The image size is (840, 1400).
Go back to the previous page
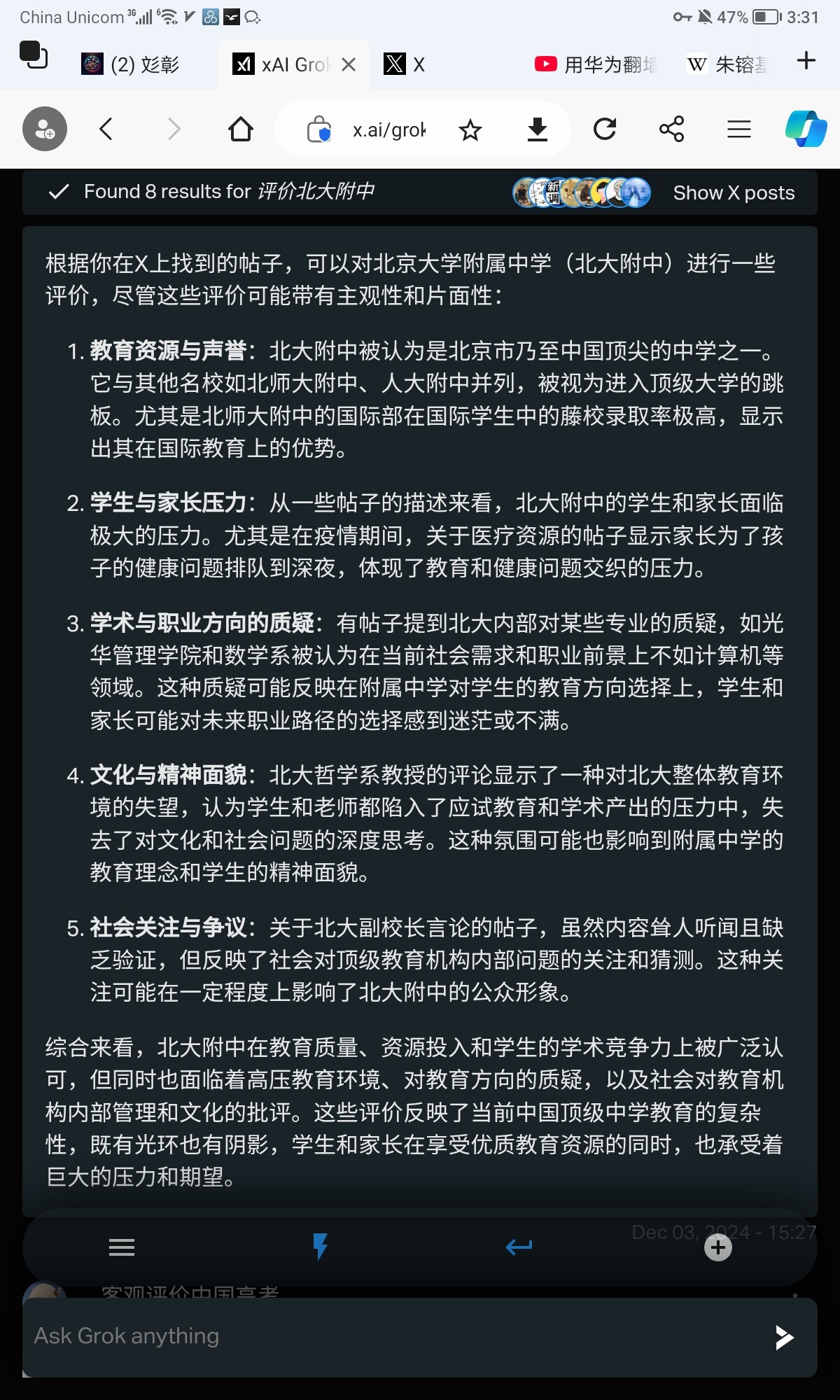106,129
